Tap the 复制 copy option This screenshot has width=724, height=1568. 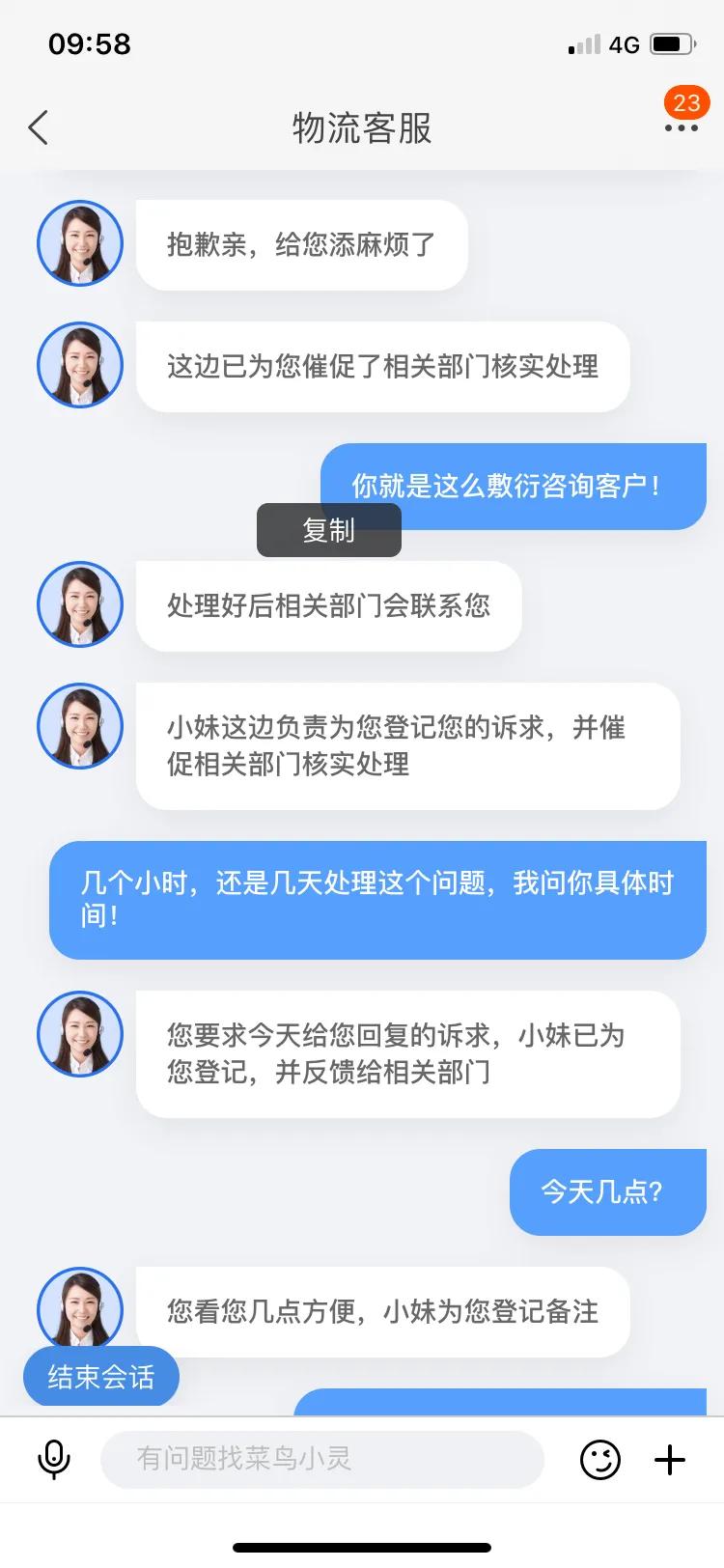[x=328, y=530]
